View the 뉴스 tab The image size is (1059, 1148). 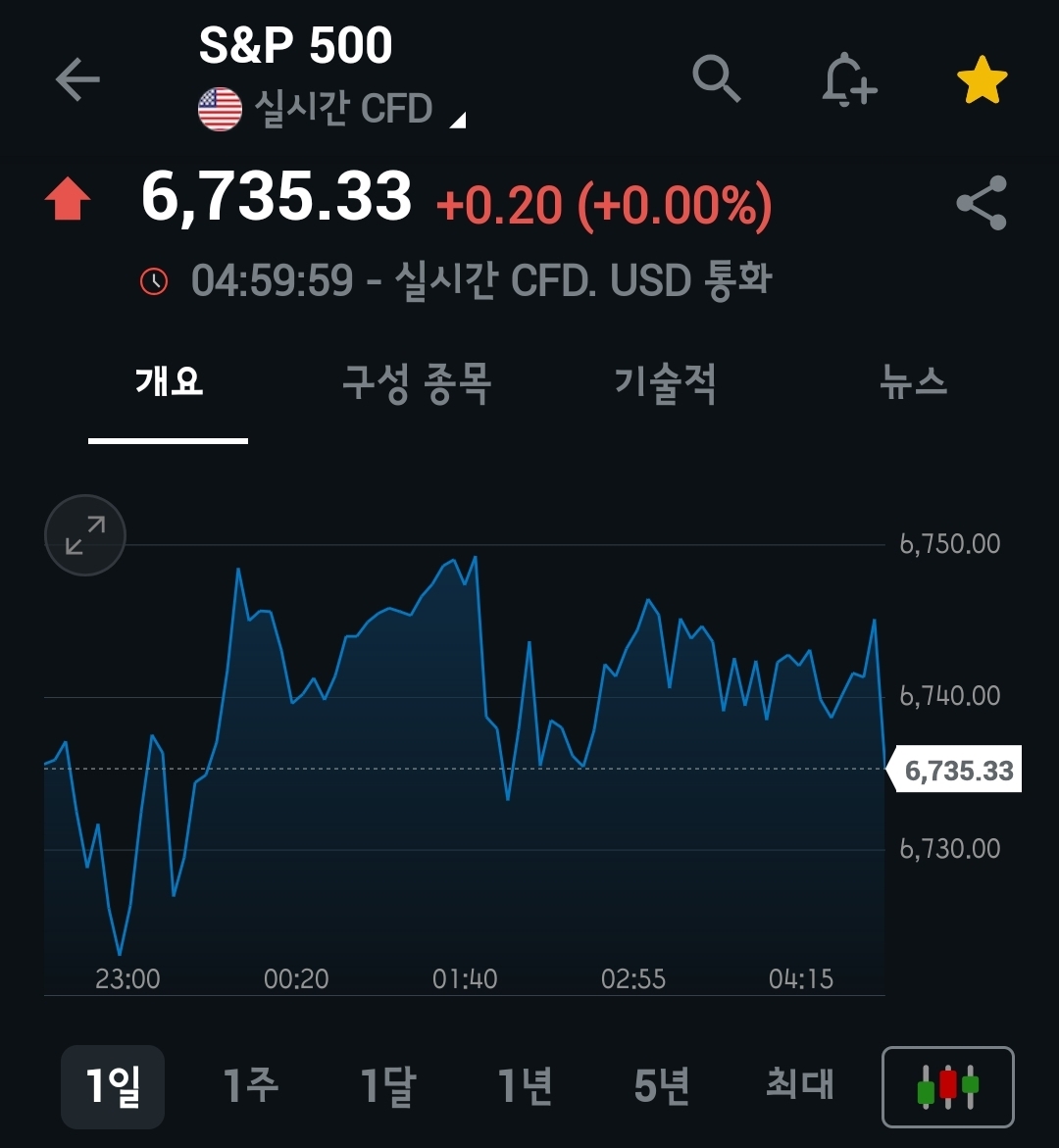913,381
